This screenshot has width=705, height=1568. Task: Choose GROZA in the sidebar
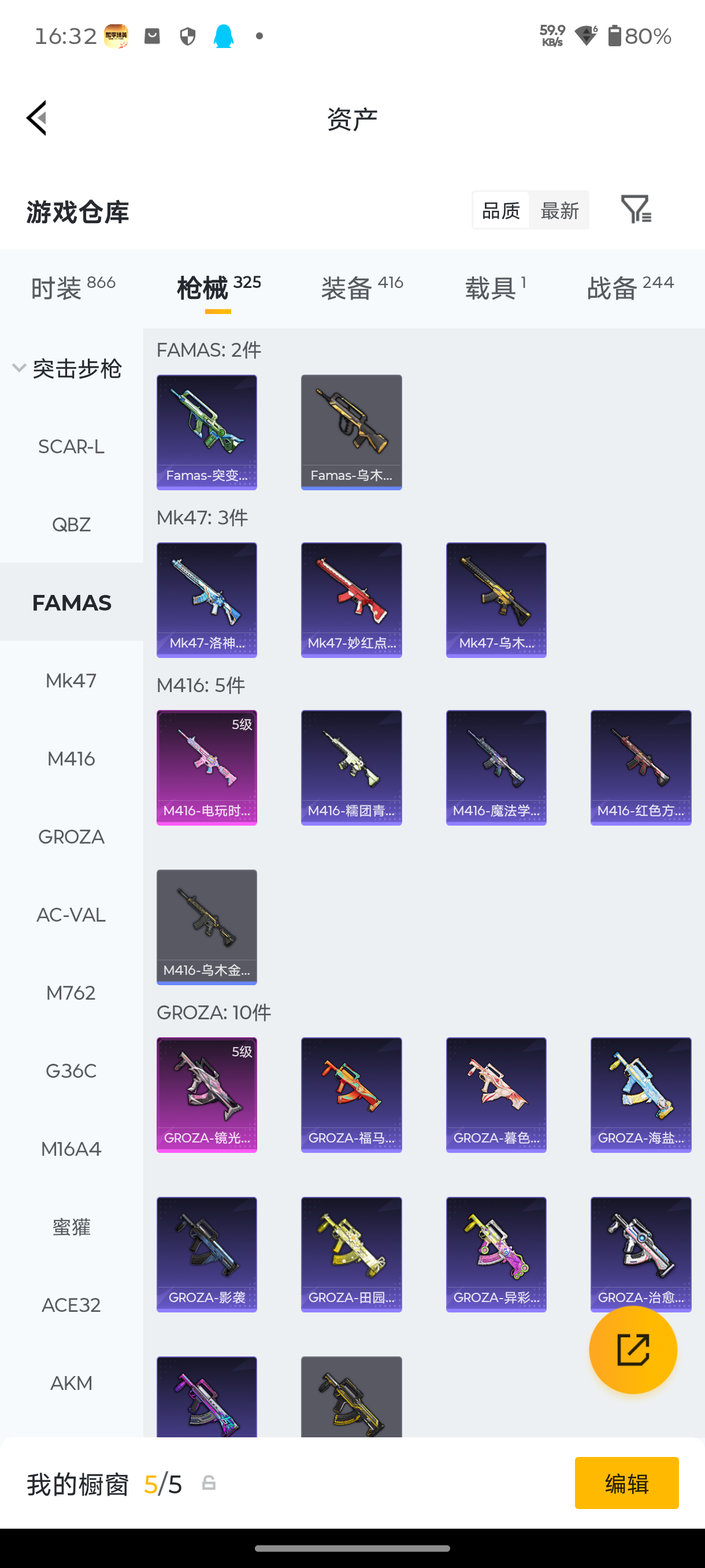71,837
